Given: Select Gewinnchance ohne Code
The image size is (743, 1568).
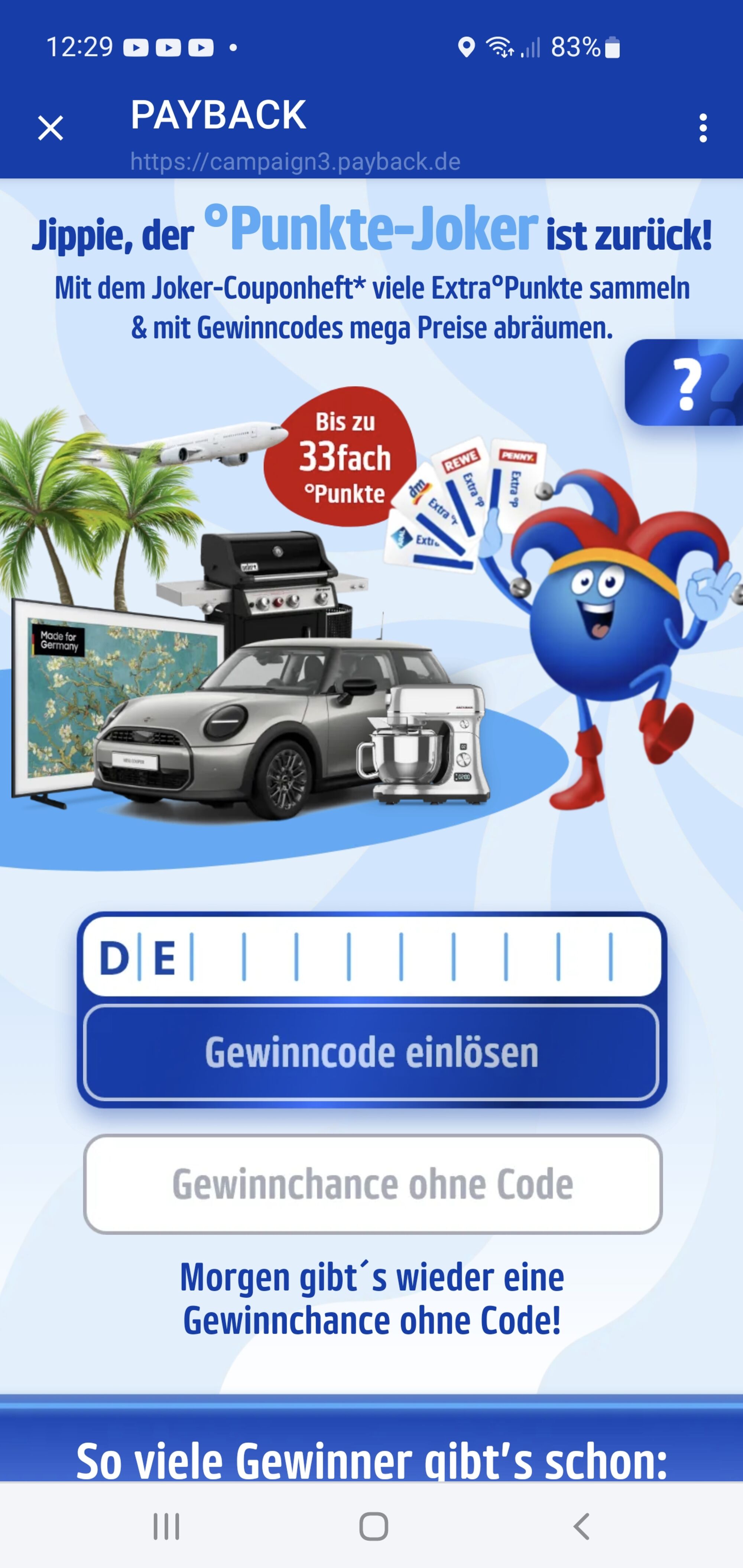Looking at the screenshot, I should tap(373, 1184).
